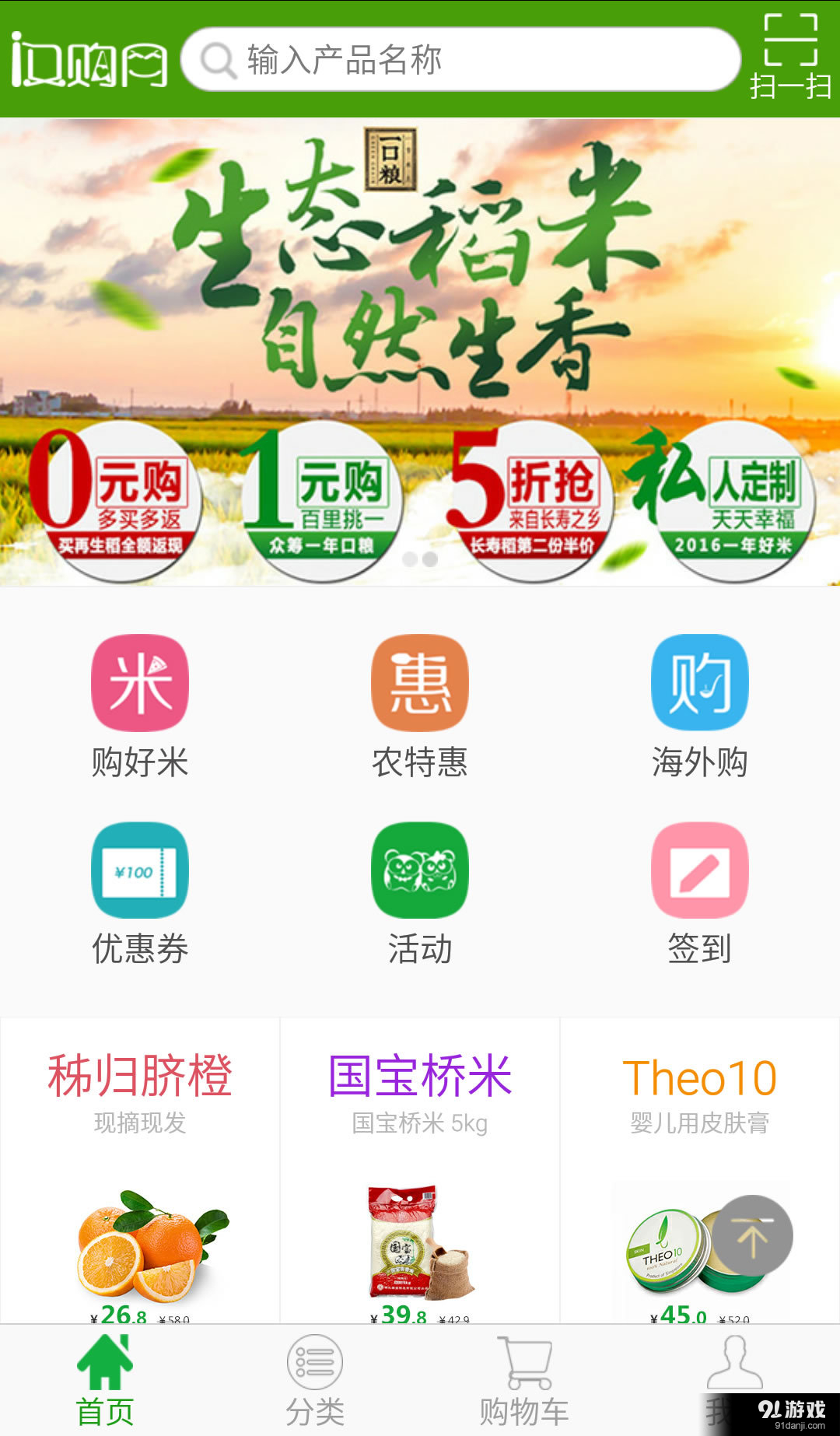This screenshot has width=840, height=1436.
Task: Open the ¥100 优惠券 coupons icon
Action: tap(138, 870)
